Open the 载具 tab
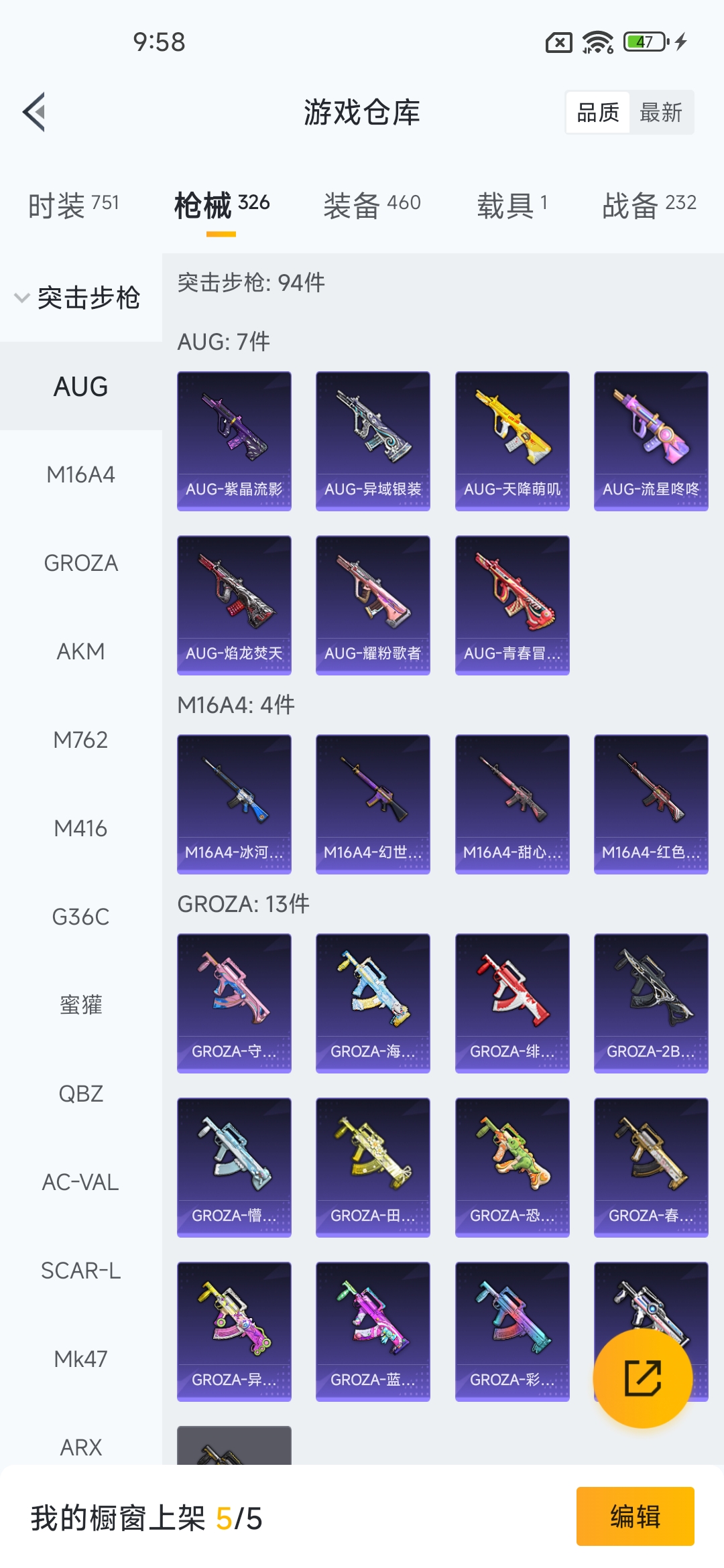 512,205
